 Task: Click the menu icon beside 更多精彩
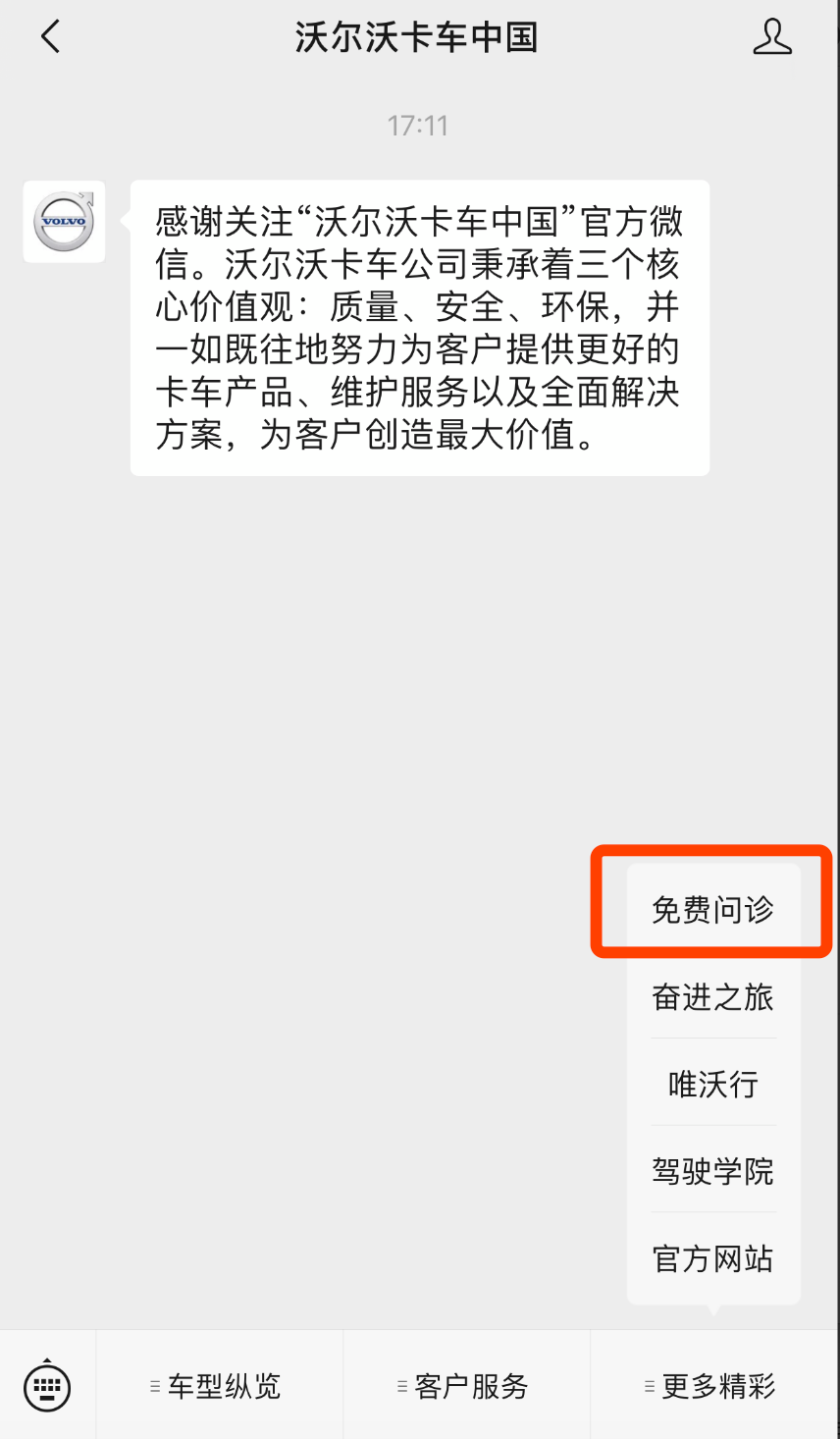[647, 1386]
